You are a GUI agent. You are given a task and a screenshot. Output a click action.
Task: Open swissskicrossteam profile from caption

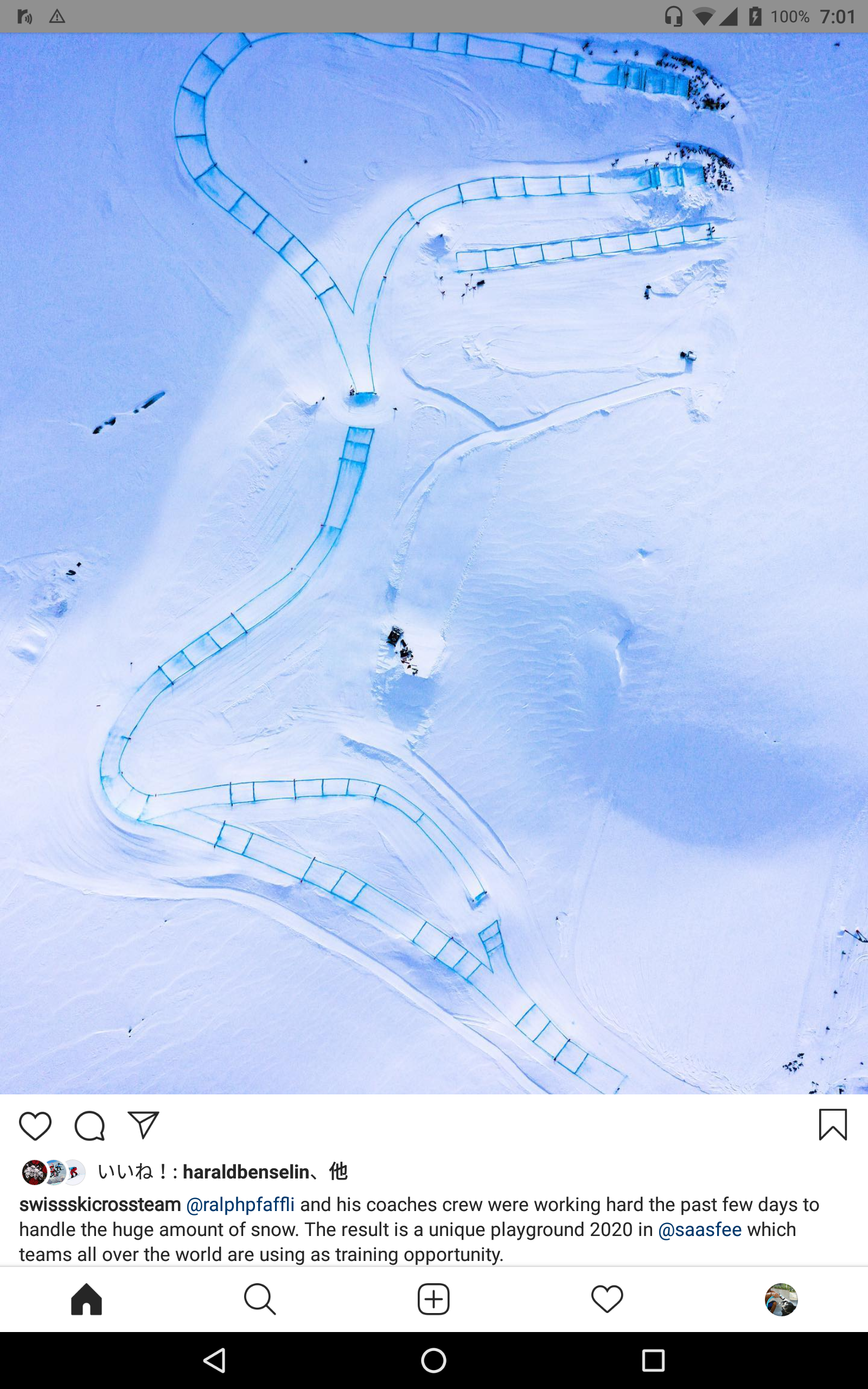coord(100,1204)
